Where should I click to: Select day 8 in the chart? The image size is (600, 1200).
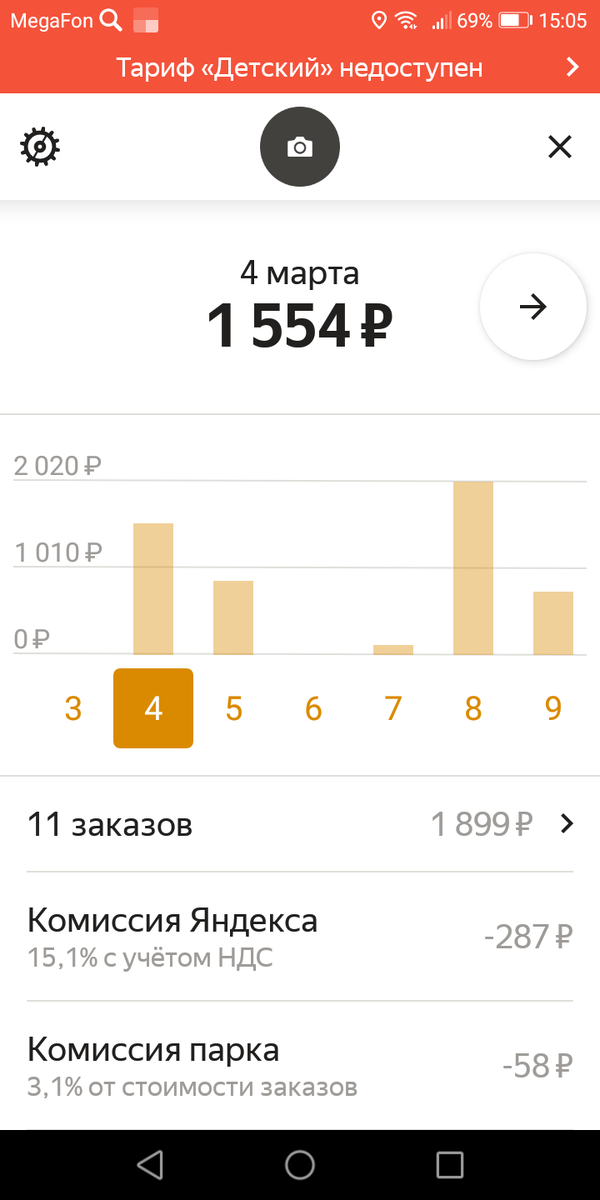point(473,708)
